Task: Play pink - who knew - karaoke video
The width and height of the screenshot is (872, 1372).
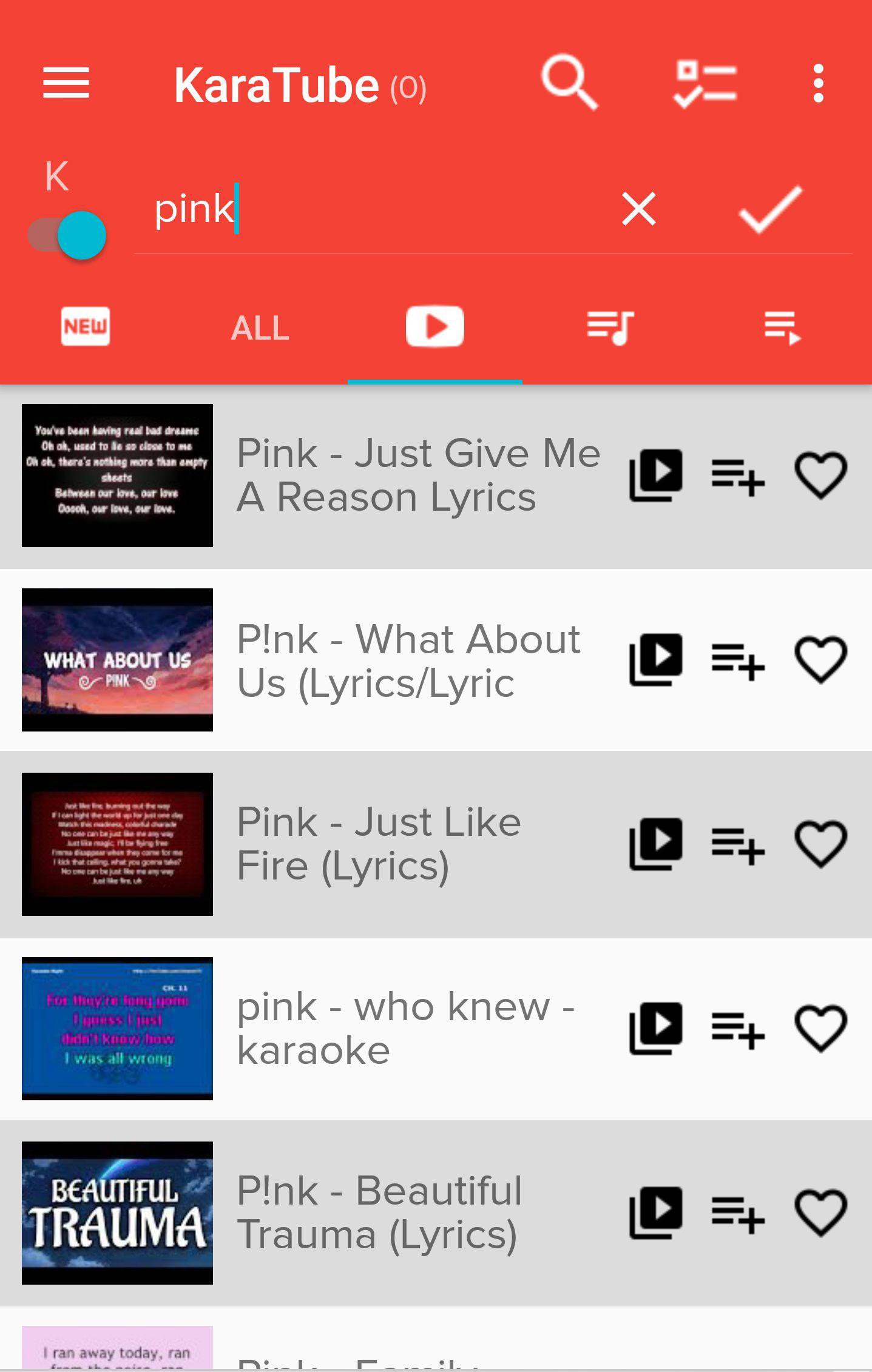Action: [655, 1028]
